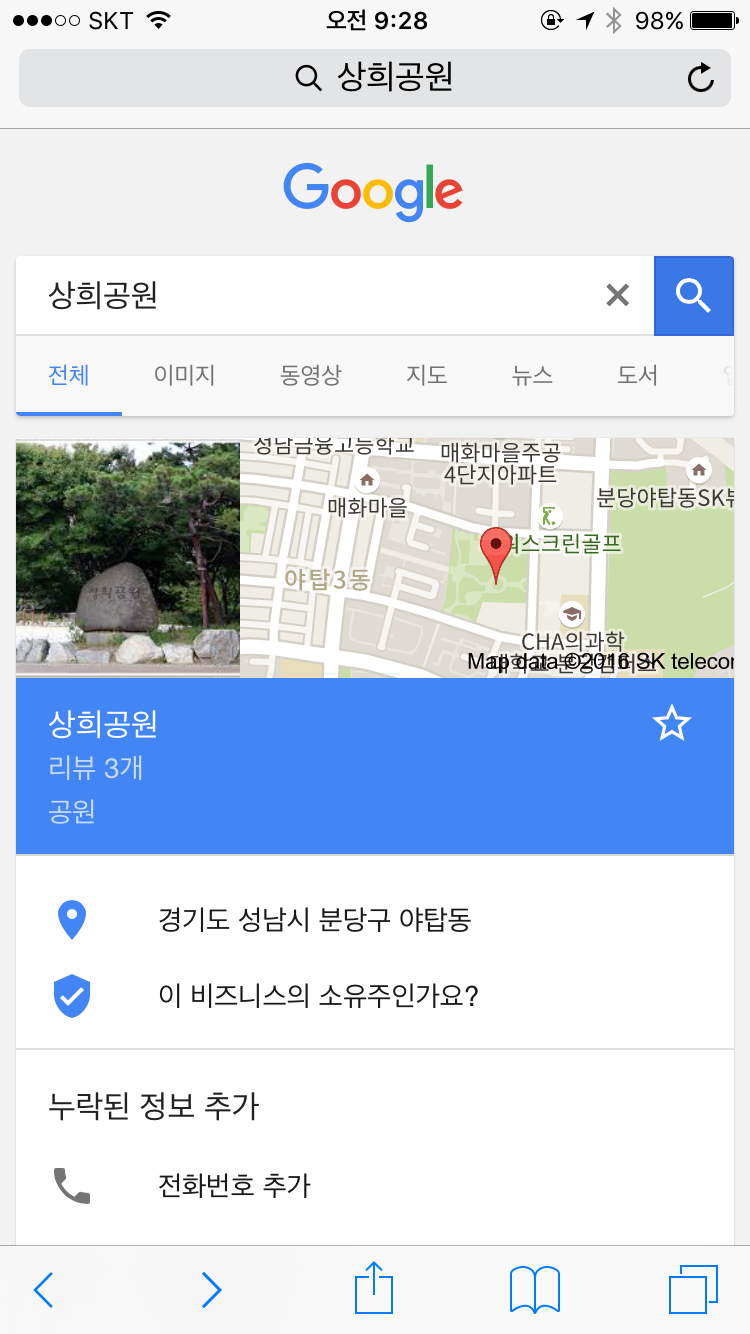Open address 경기도 성남시 분당구 야탑동
This screenshot has height=1334, width=750.
click(314, 919)
